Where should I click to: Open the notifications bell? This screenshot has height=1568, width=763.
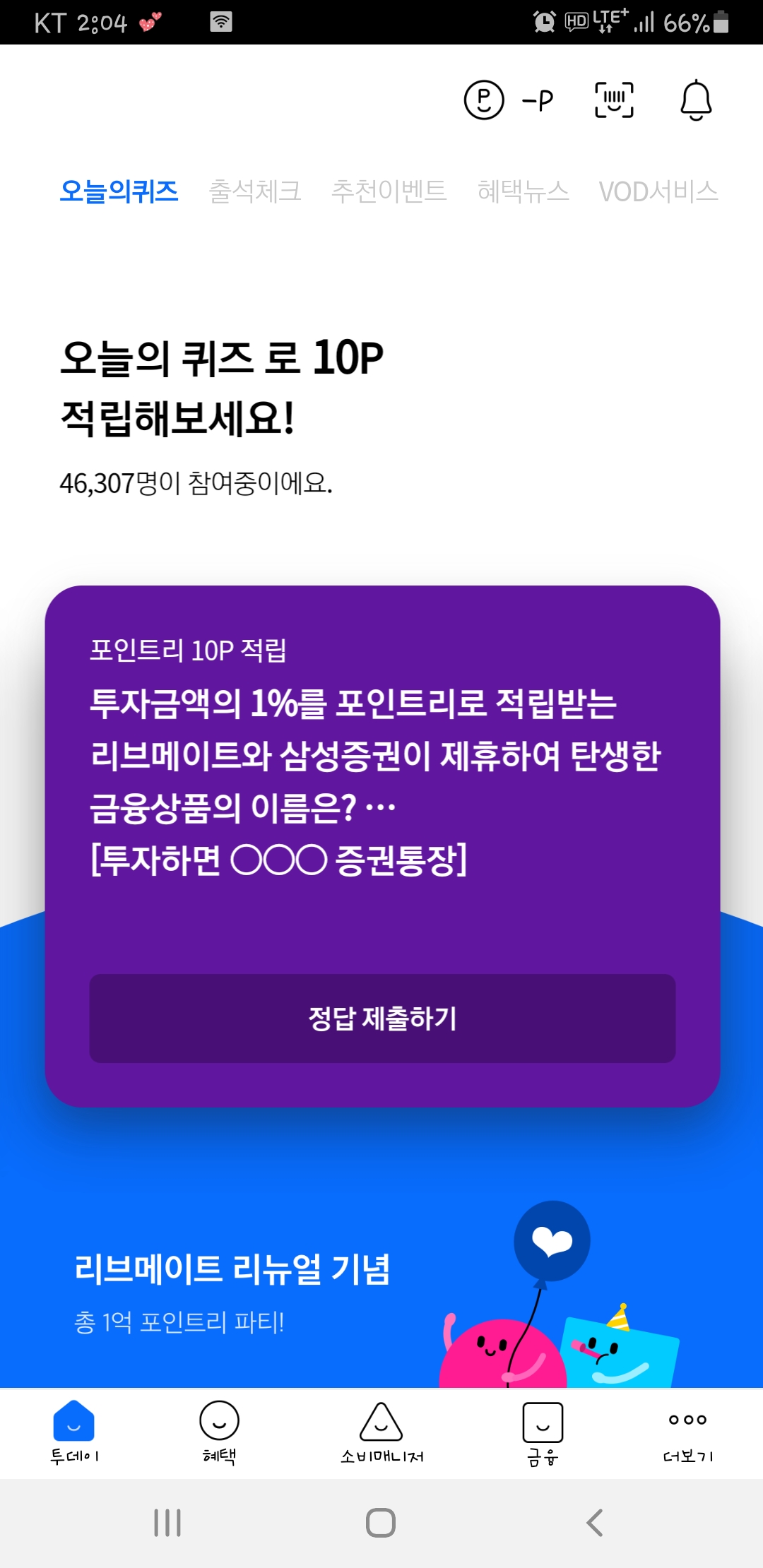coord(695,100)
